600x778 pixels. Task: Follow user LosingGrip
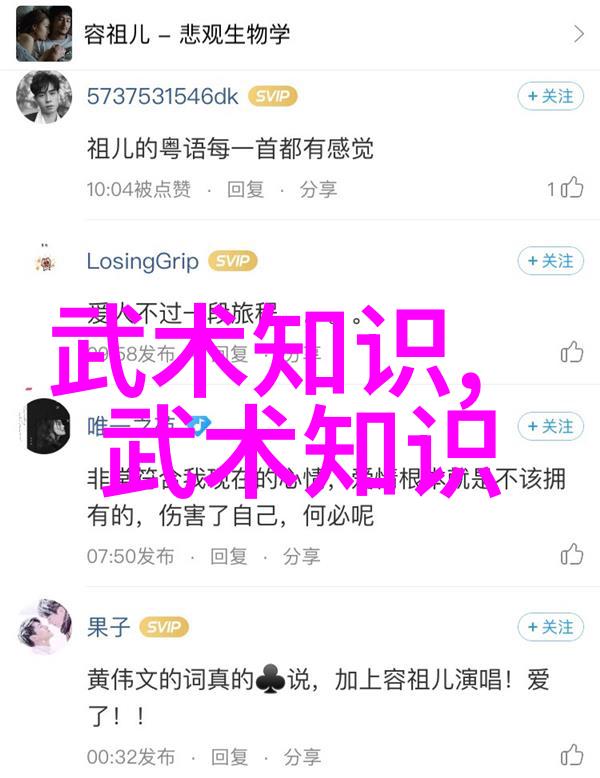coord(549,261)
